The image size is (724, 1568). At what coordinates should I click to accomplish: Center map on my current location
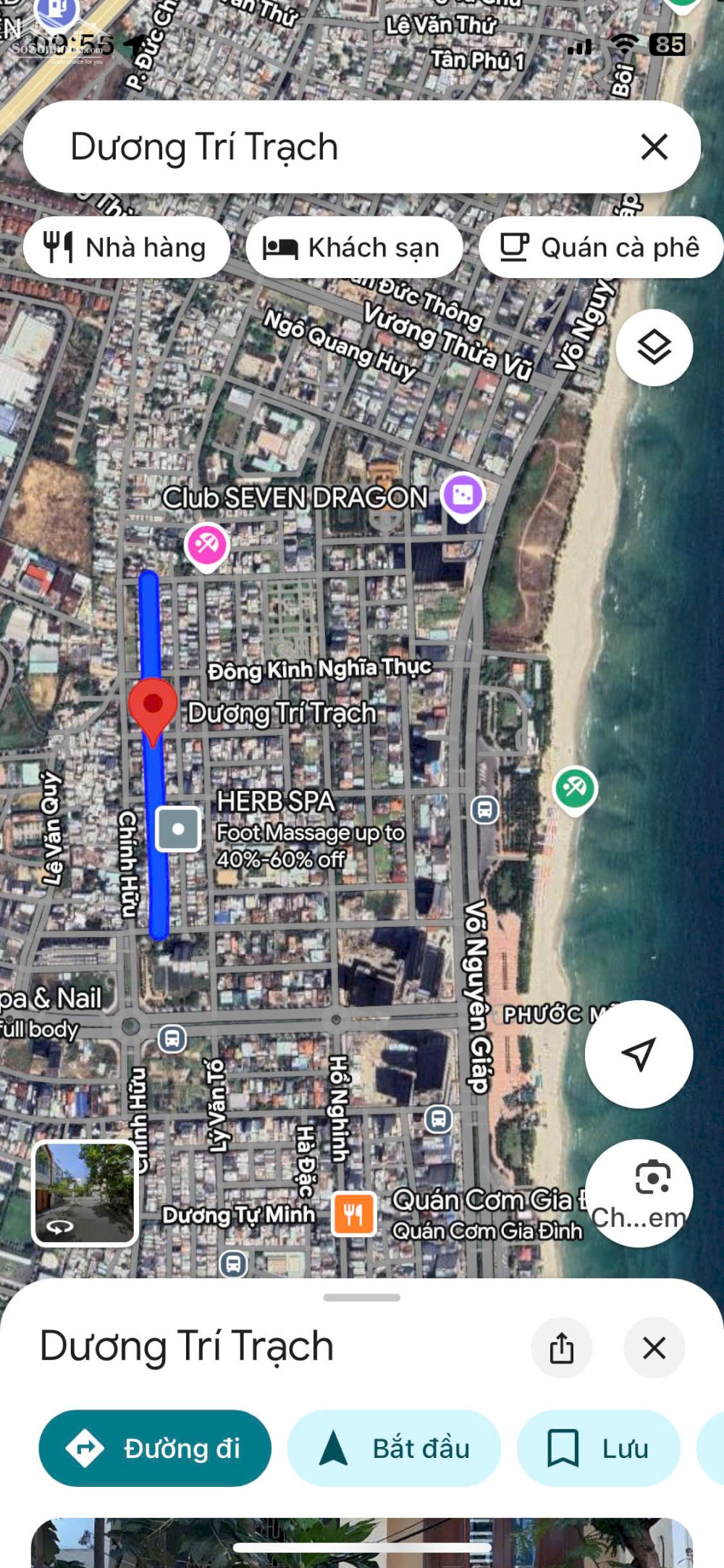pos(639,1054)
